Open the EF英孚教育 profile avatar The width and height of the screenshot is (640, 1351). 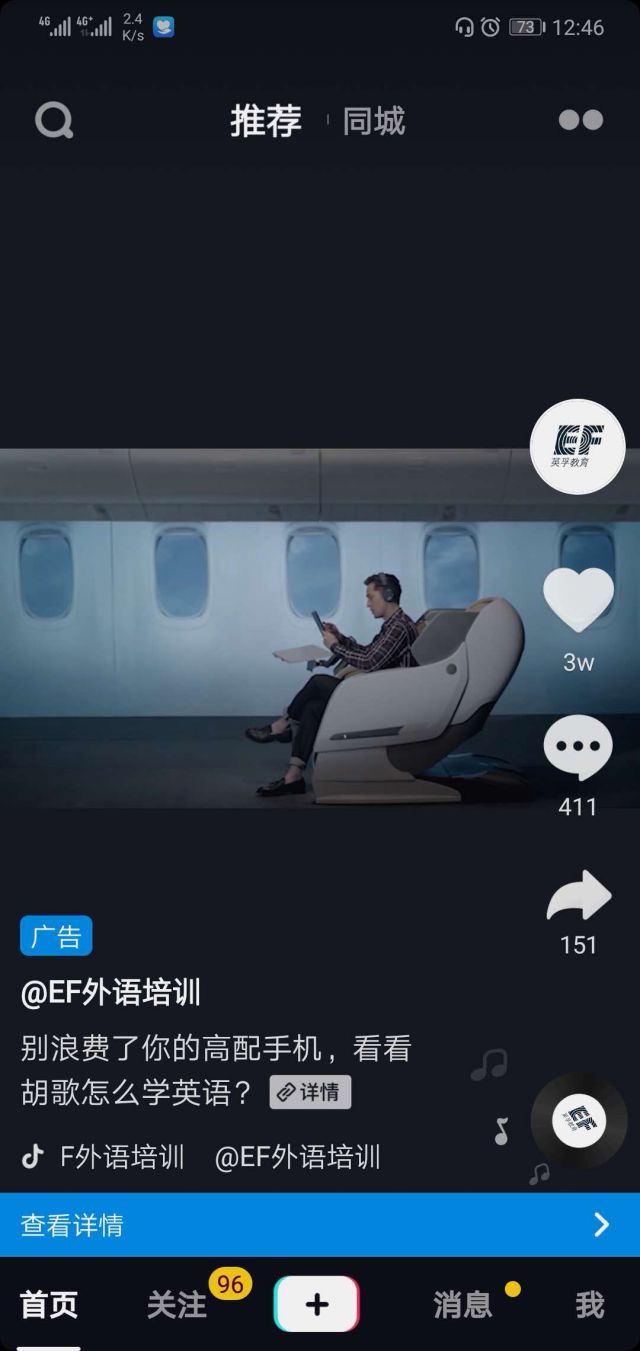pos(577,446)
